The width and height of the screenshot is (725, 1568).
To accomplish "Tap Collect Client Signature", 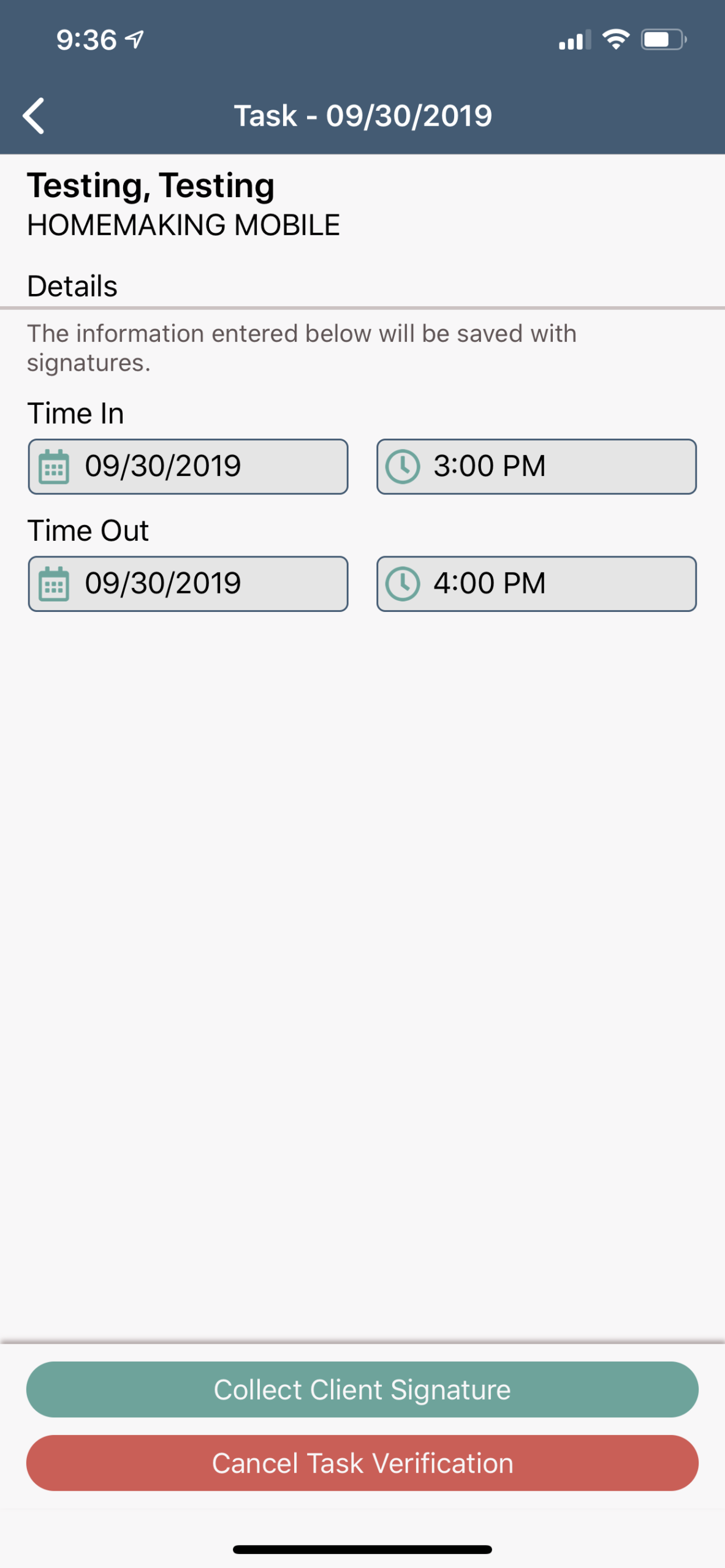I will tap(362, 1389).
